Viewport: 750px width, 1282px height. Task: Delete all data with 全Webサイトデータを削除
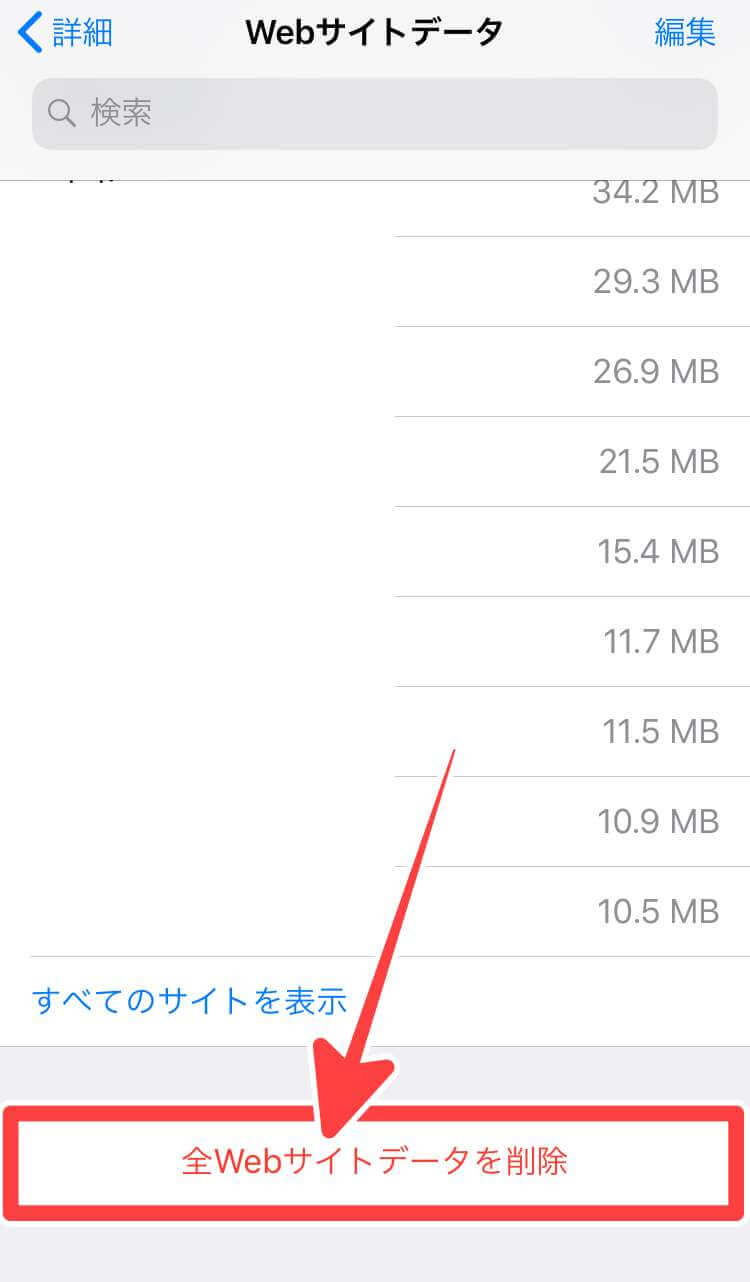(x=374, y=1162)
